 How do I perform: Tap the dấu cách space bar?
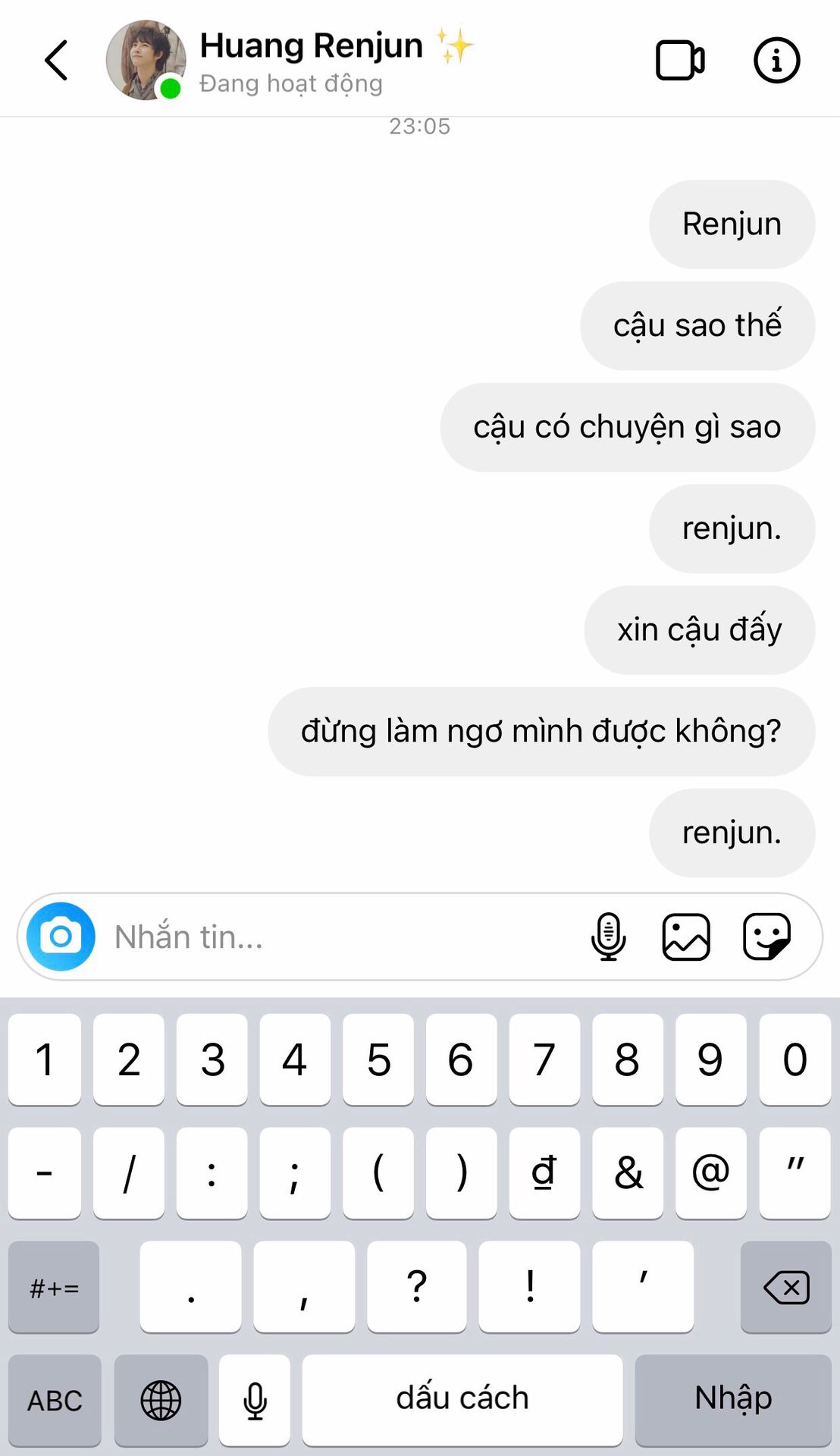[x=462, y=1400]
